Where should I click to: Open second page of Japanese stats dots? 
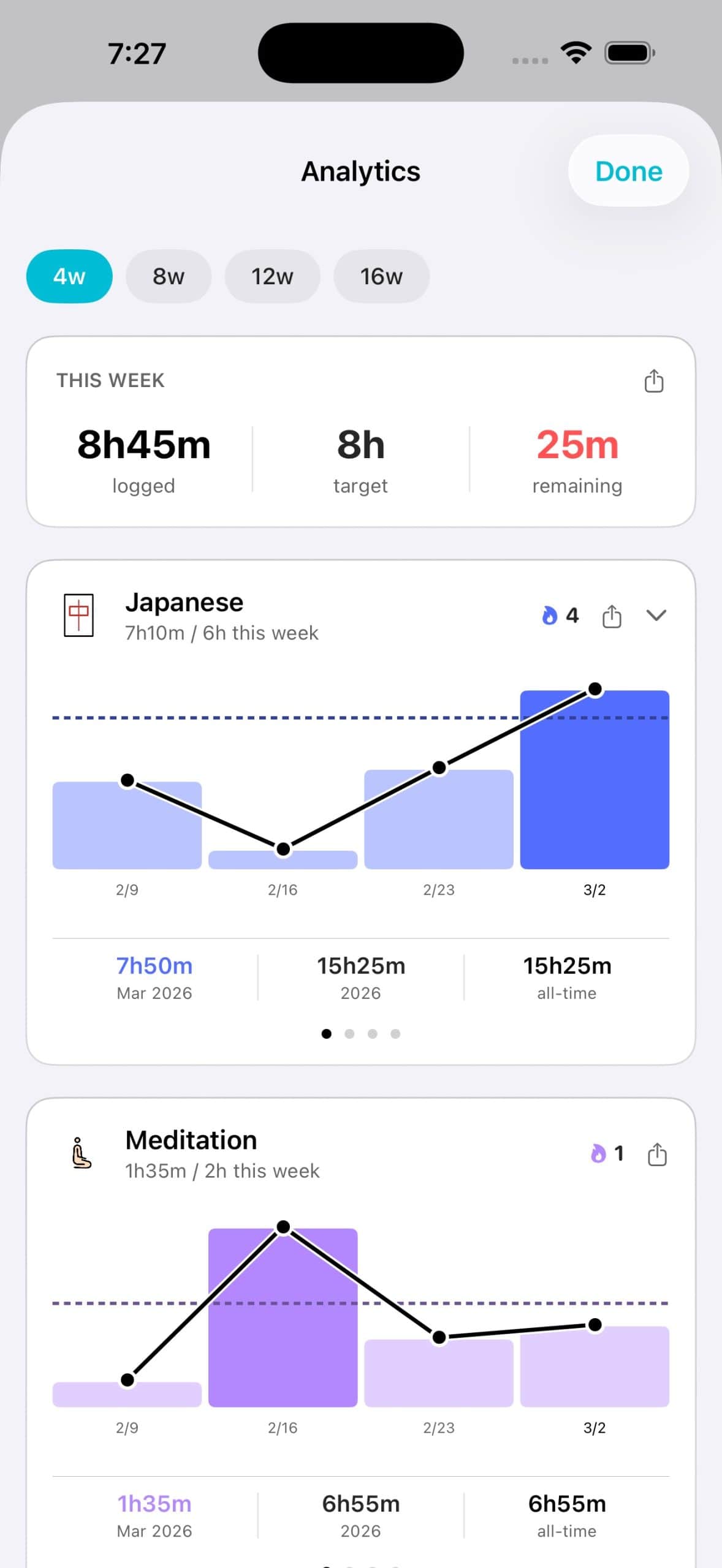pos(350,1033)
